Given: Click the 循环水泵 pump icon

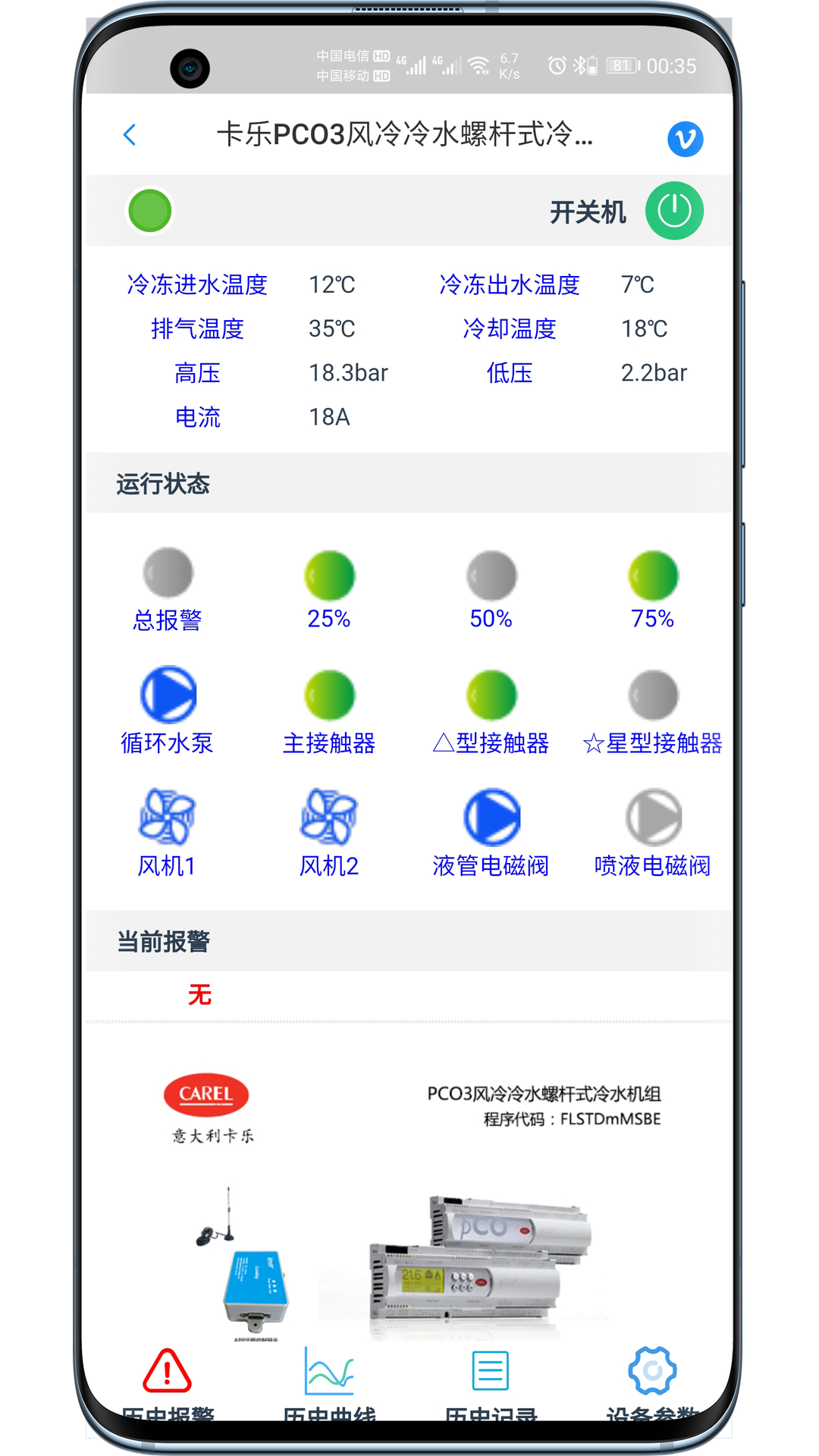Looking at the screenshot, I should [x=170, y=694].
